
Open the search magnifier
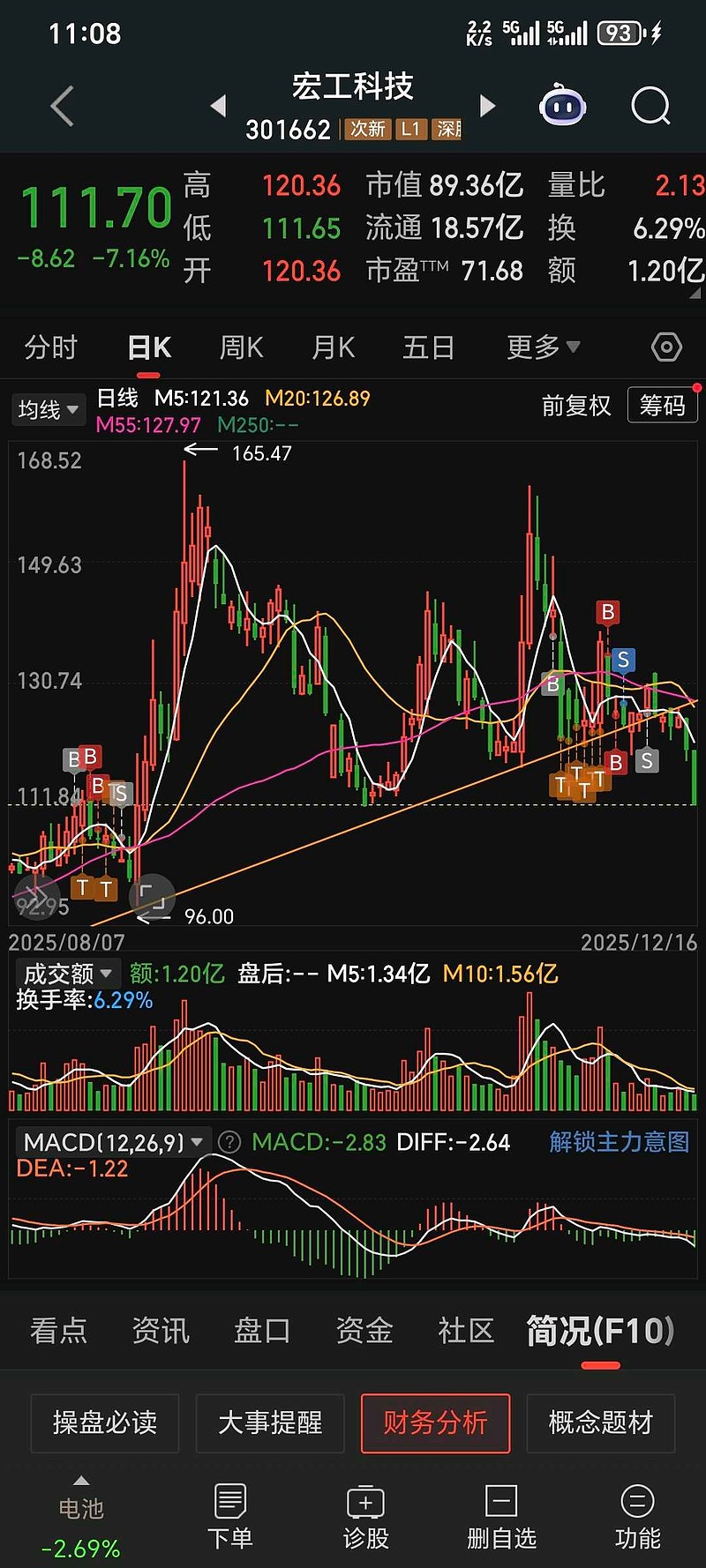pyautogui.click(x=651, y=107)
